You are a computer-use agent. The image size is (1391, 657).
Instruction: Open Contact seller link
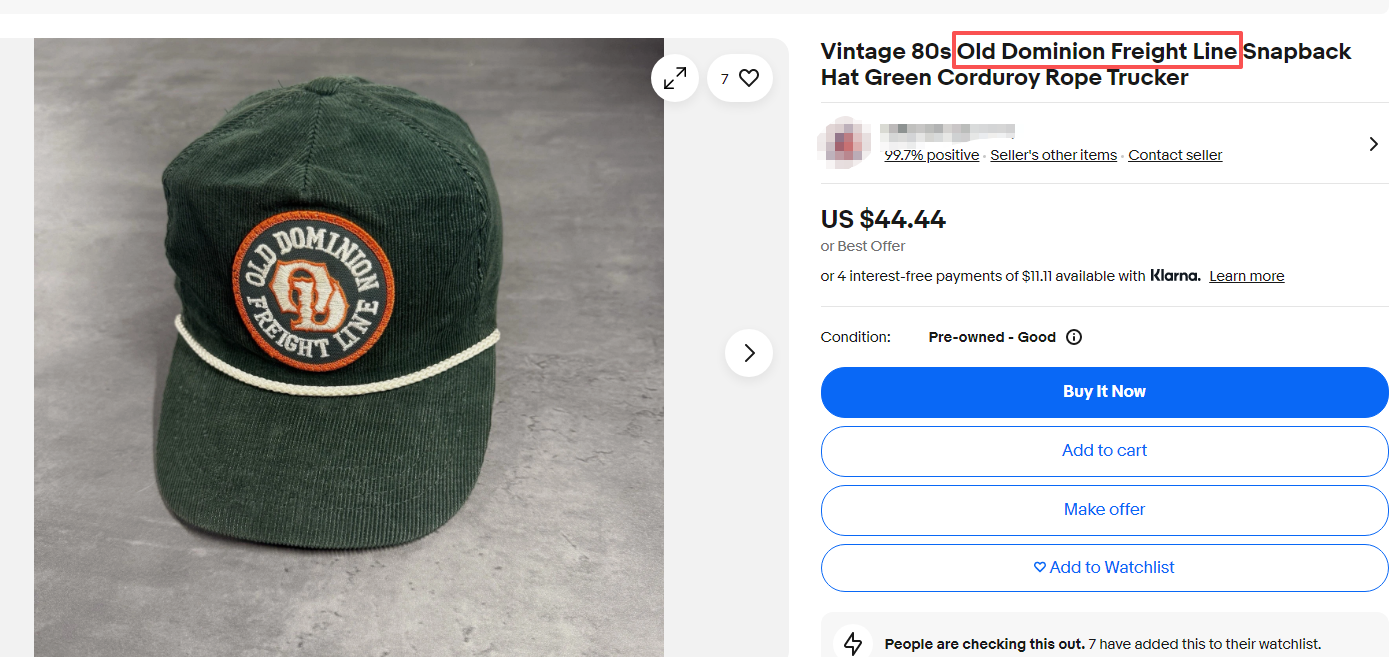click(x=1175, y=155)
